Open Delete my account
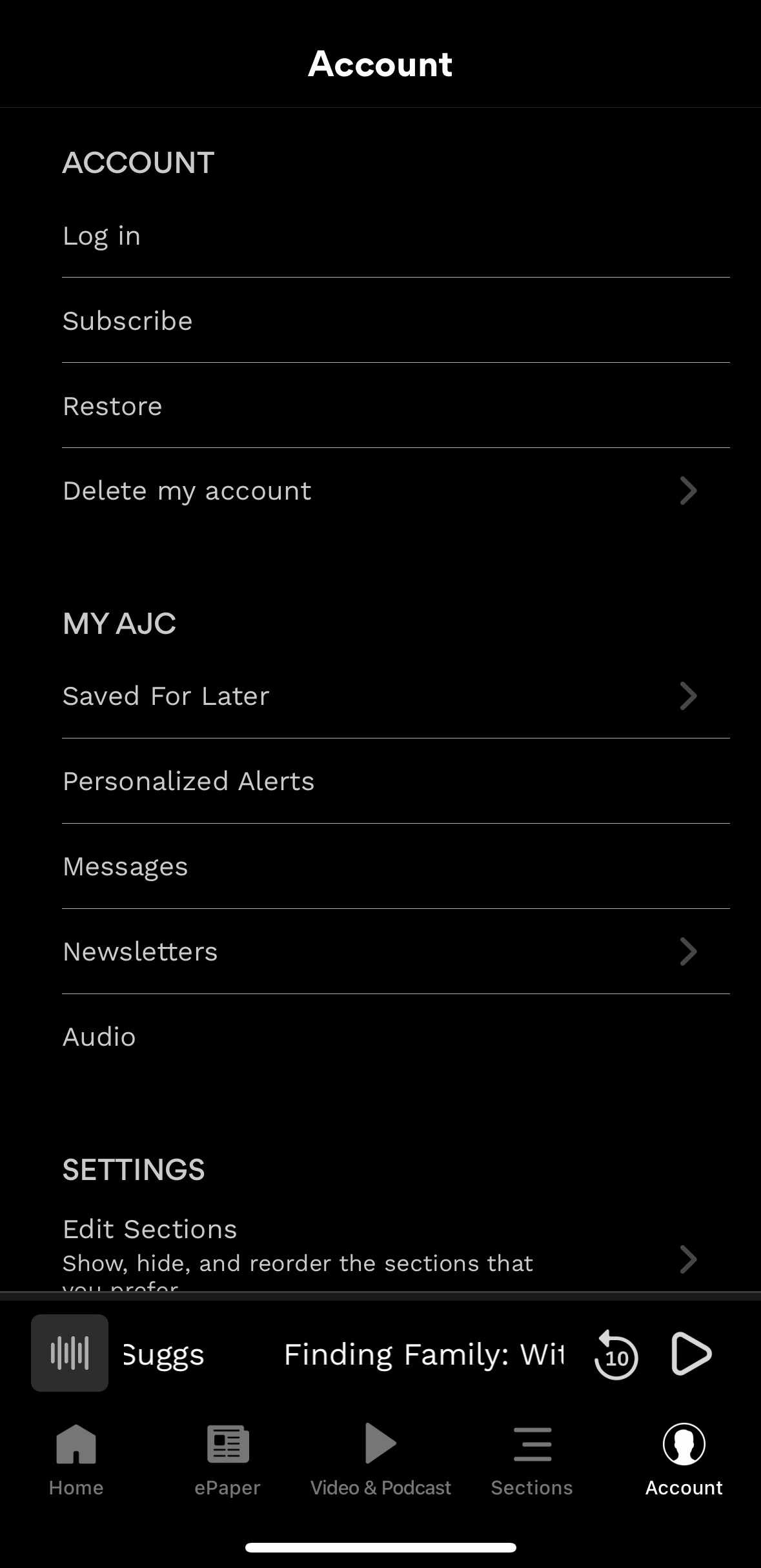Viewport: 761px width, 1568px height. 381,491
